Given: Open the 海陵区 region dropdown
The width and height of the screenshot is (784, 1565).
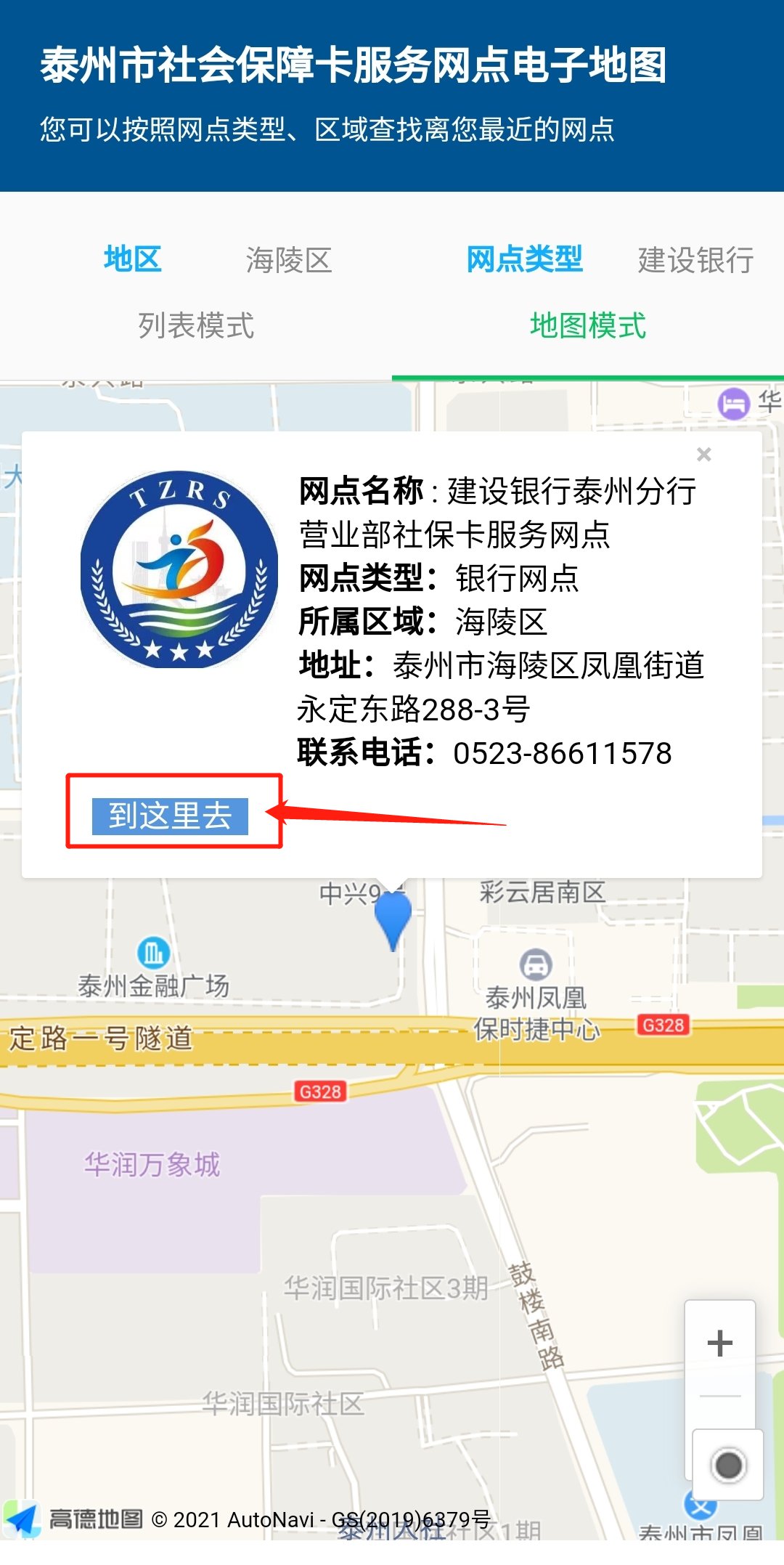Looking at the screenshot, I should [288, 260].
